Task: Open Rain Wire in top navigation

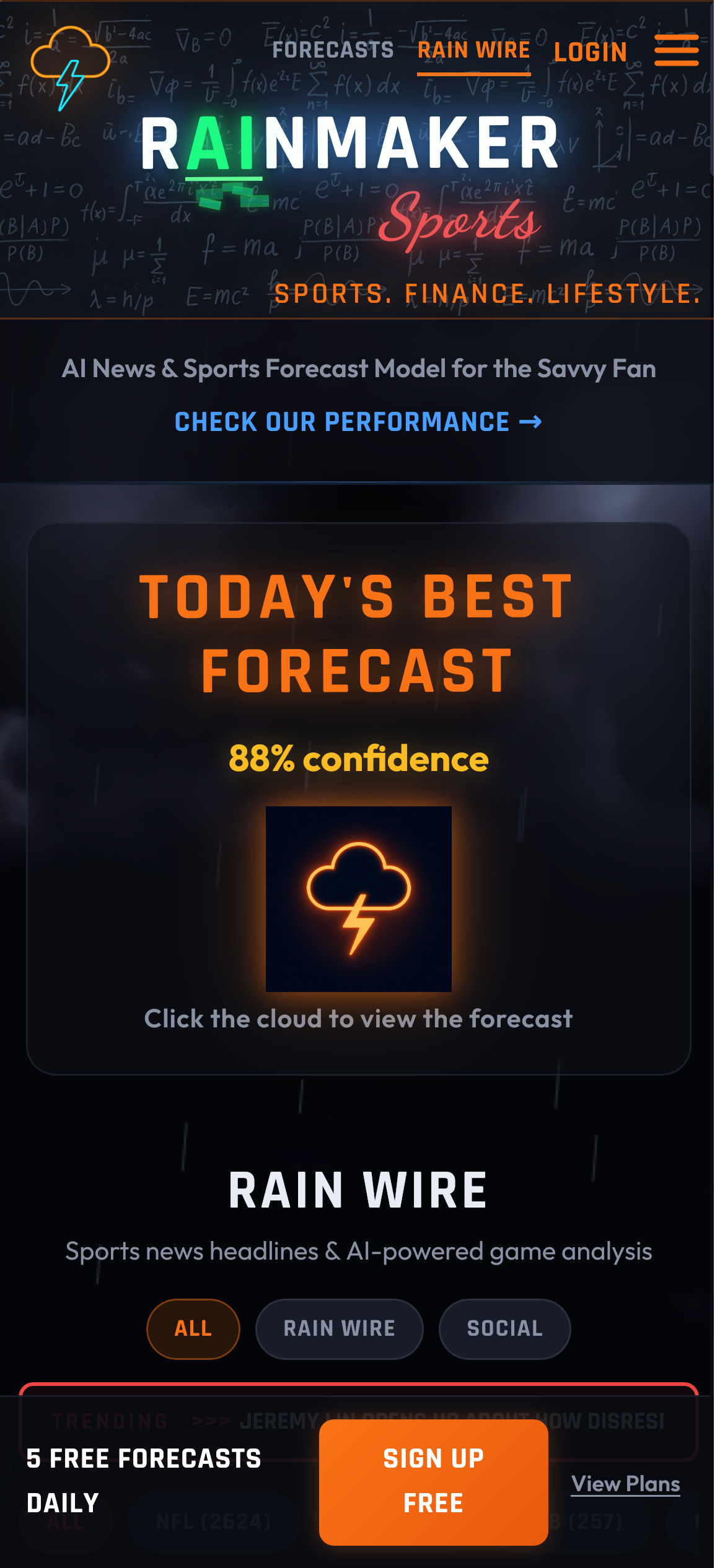Action: 473,50
